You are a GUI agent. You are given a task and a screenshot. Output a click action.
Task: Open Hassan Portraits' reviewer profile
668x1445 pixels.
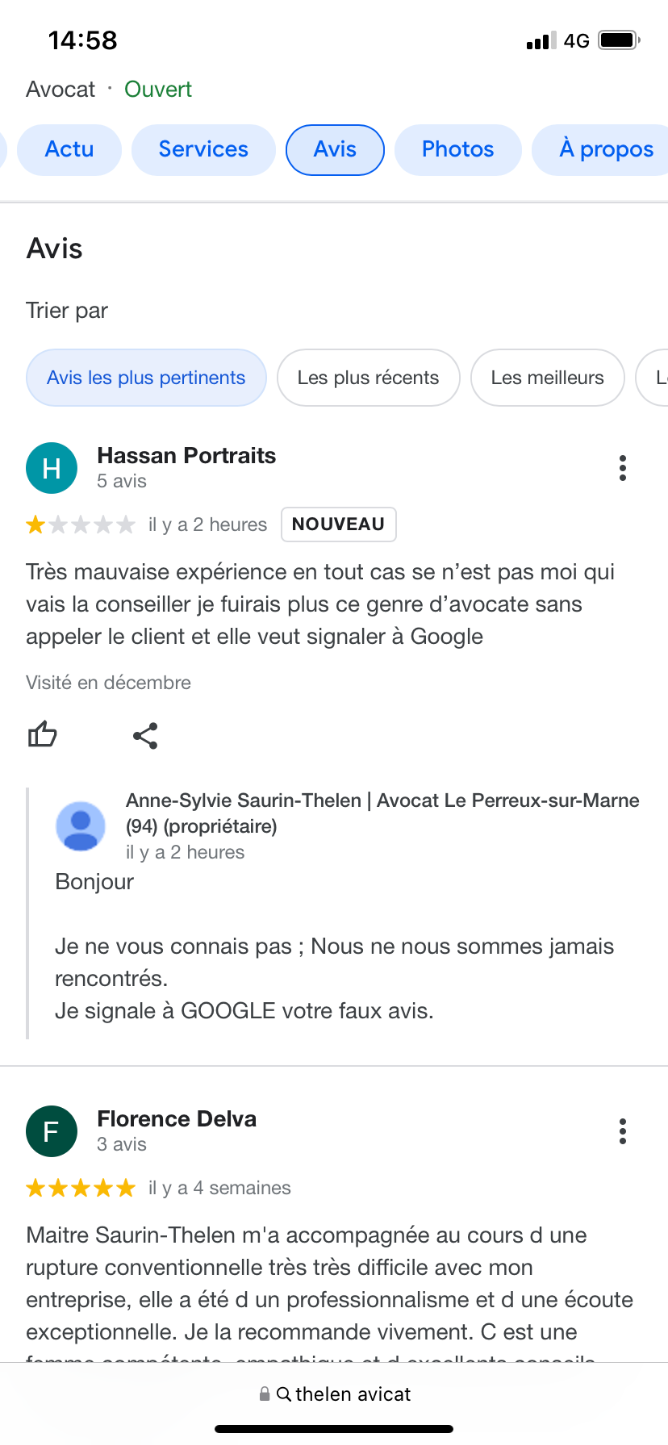click(186, 456)
